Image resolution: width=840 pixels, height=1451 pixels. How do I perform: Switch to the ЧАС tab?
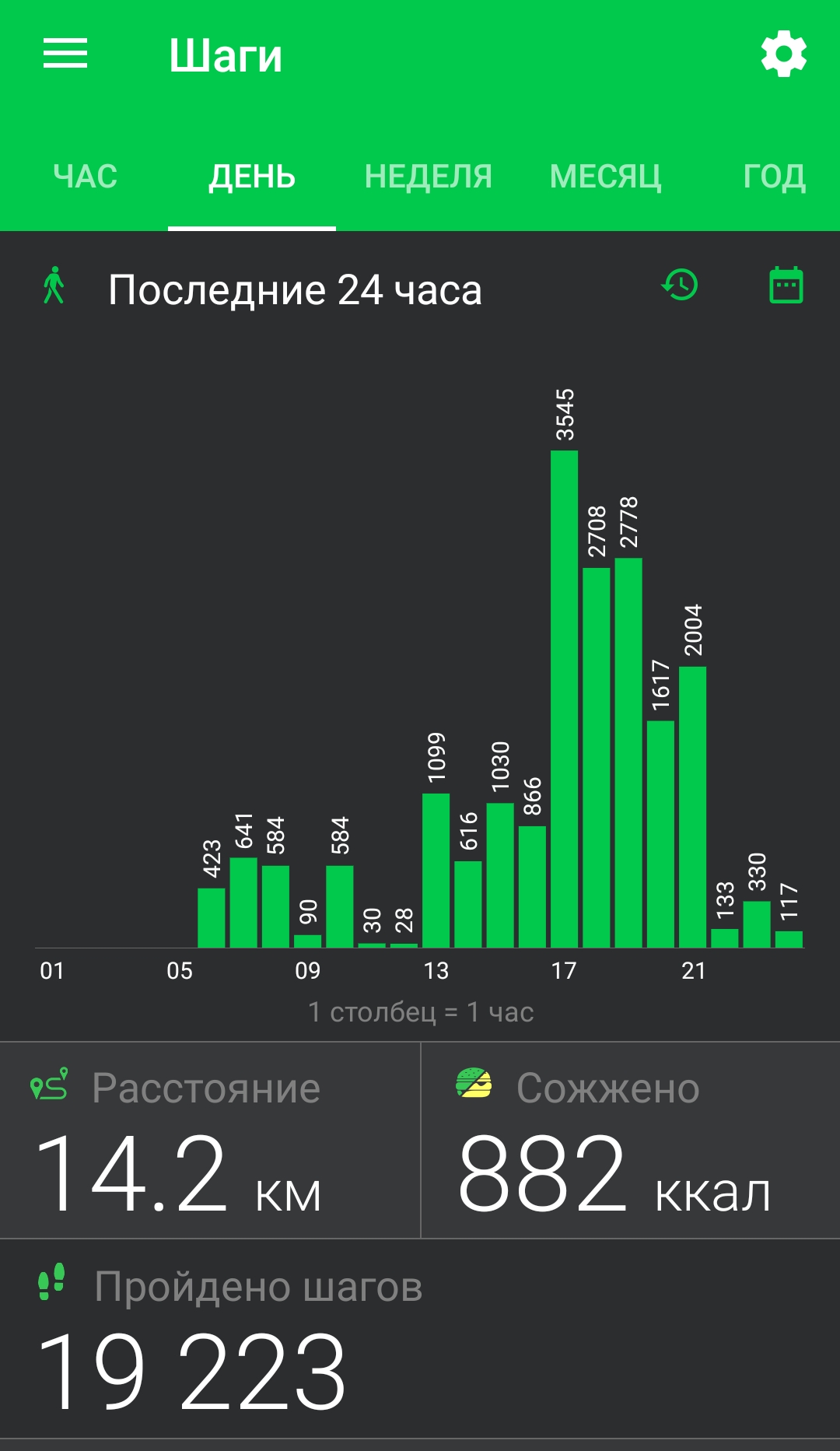tap(85, 177)
